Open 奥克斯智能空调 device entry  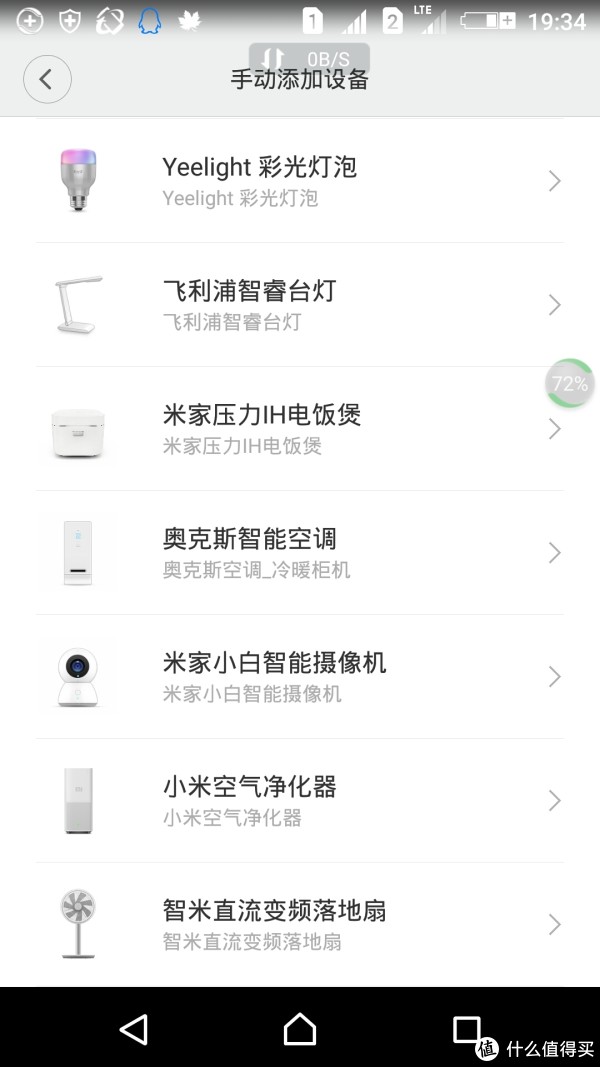click(x=300, y=553)
